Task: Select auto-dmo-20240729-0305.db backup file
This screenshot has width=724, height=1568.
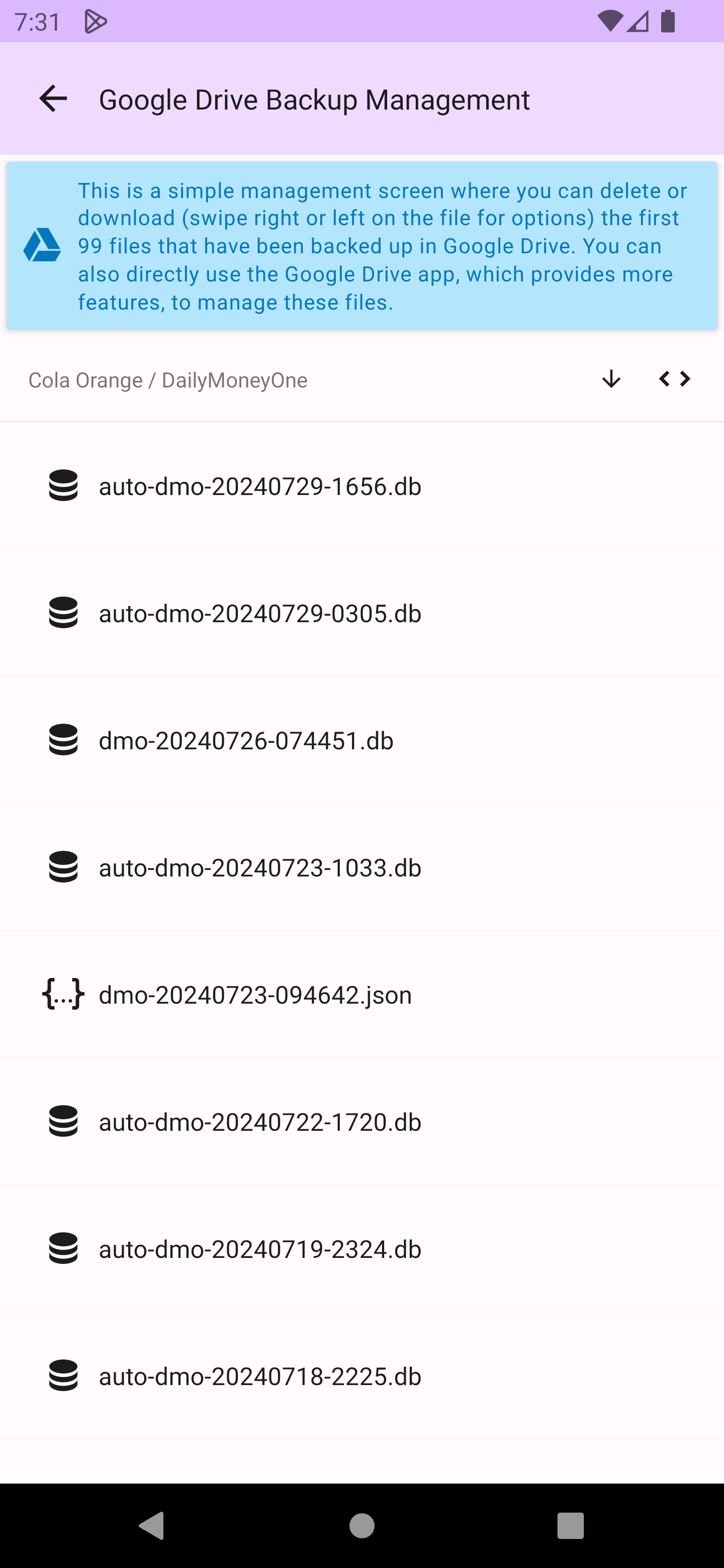Action: 361,613
